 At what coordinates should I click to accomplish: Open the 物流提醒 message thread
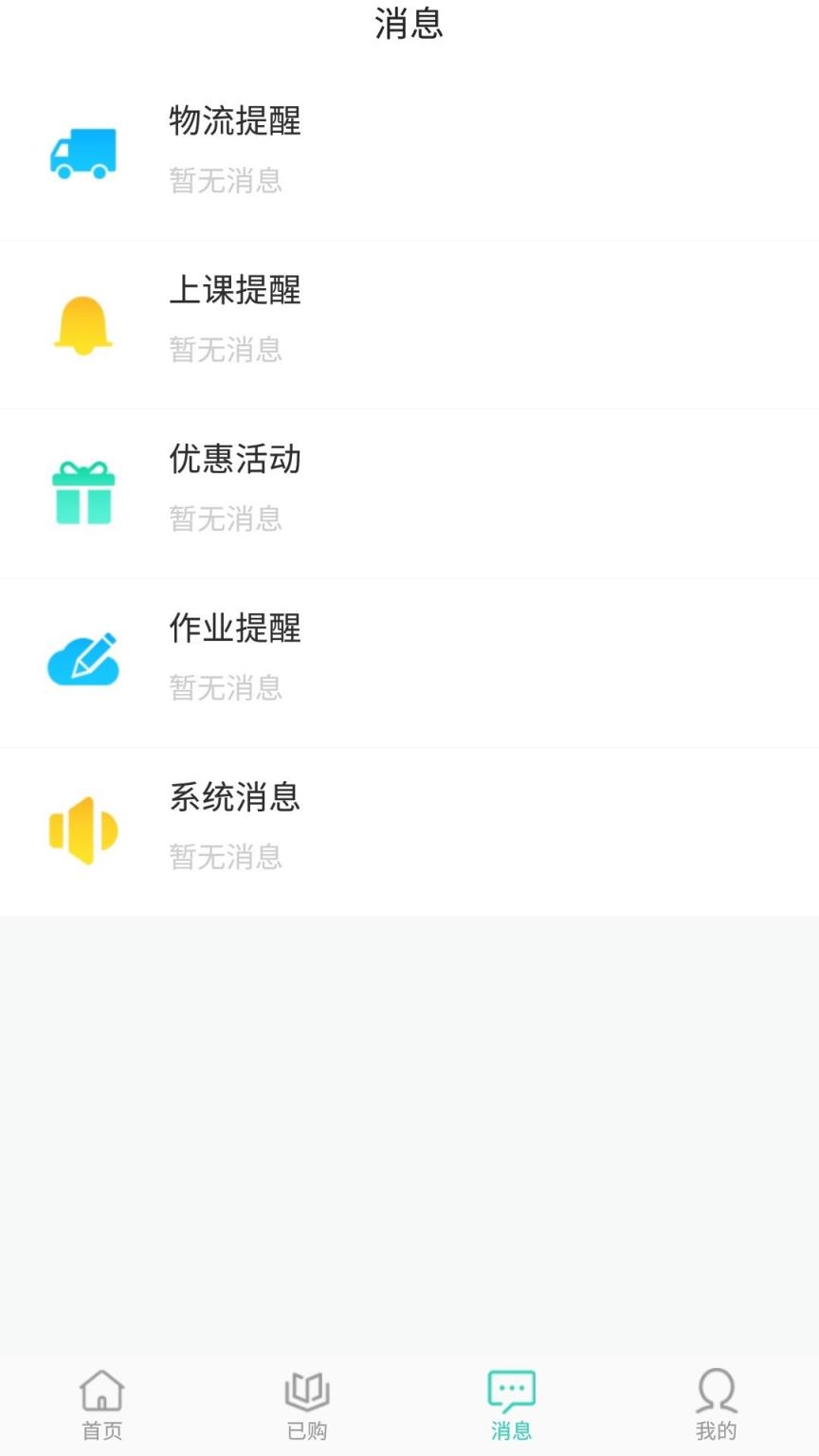coord(408,152)
